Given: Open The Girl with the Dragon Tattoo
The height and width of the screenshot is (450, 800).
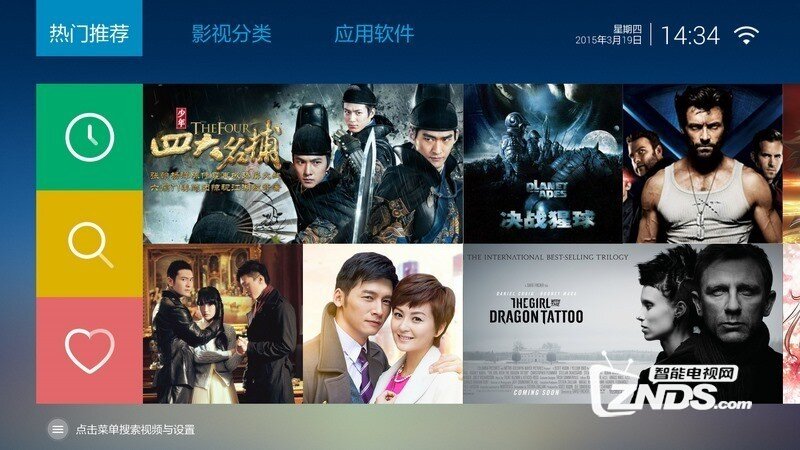Looking at the screenshot, I should coord(622,324).
